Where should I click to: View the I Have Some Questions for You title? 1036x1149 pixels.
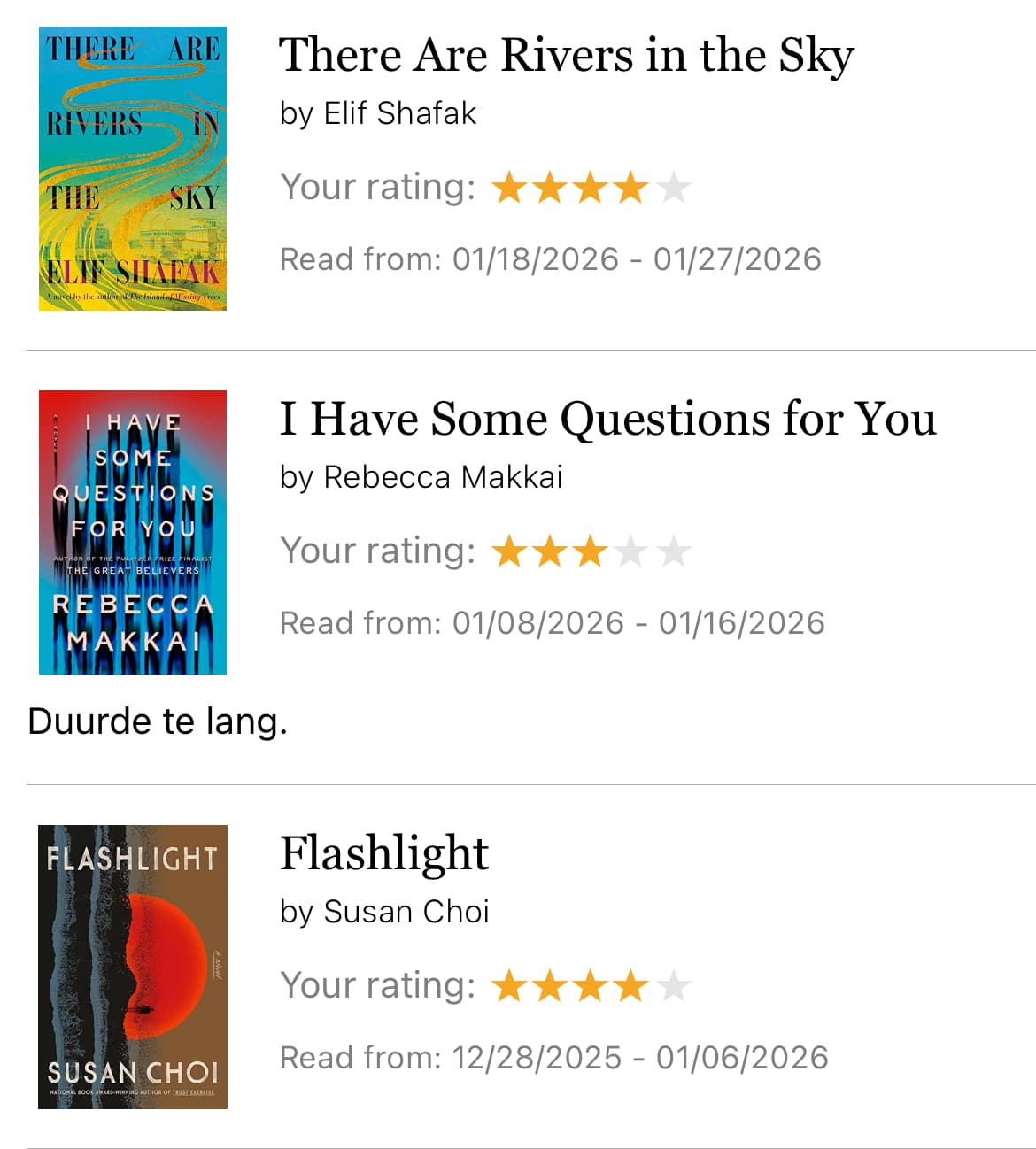click(607, 419)
